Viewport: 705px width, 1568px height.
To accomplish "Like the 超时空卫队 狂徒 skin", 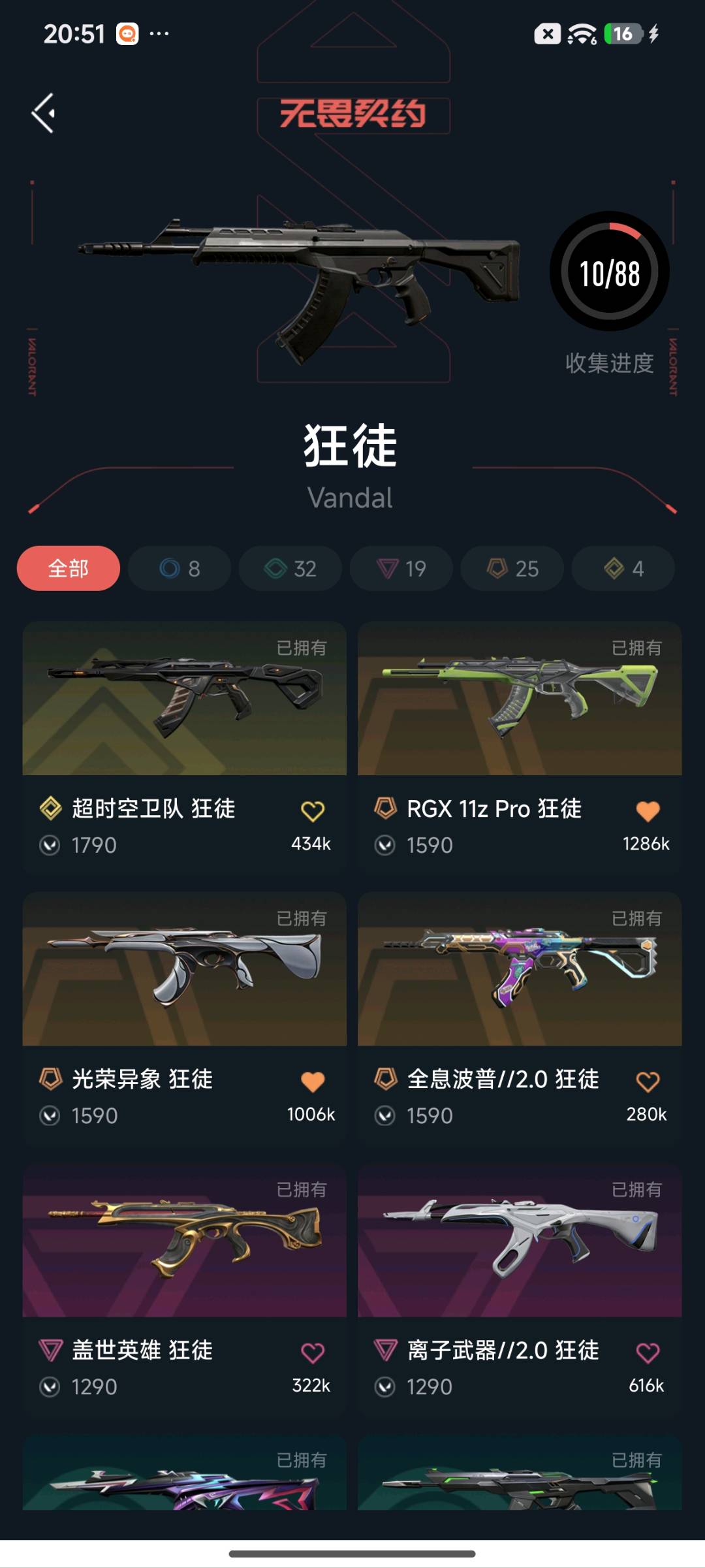I will 313,811.
